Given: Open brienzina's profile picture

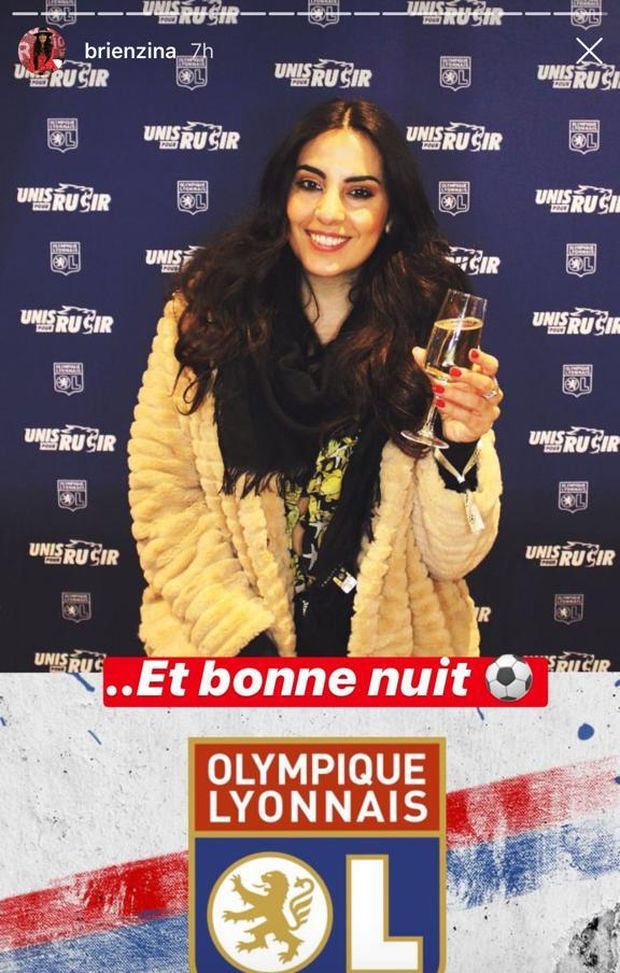Looking at the screenshot, I should click(41, 50).
